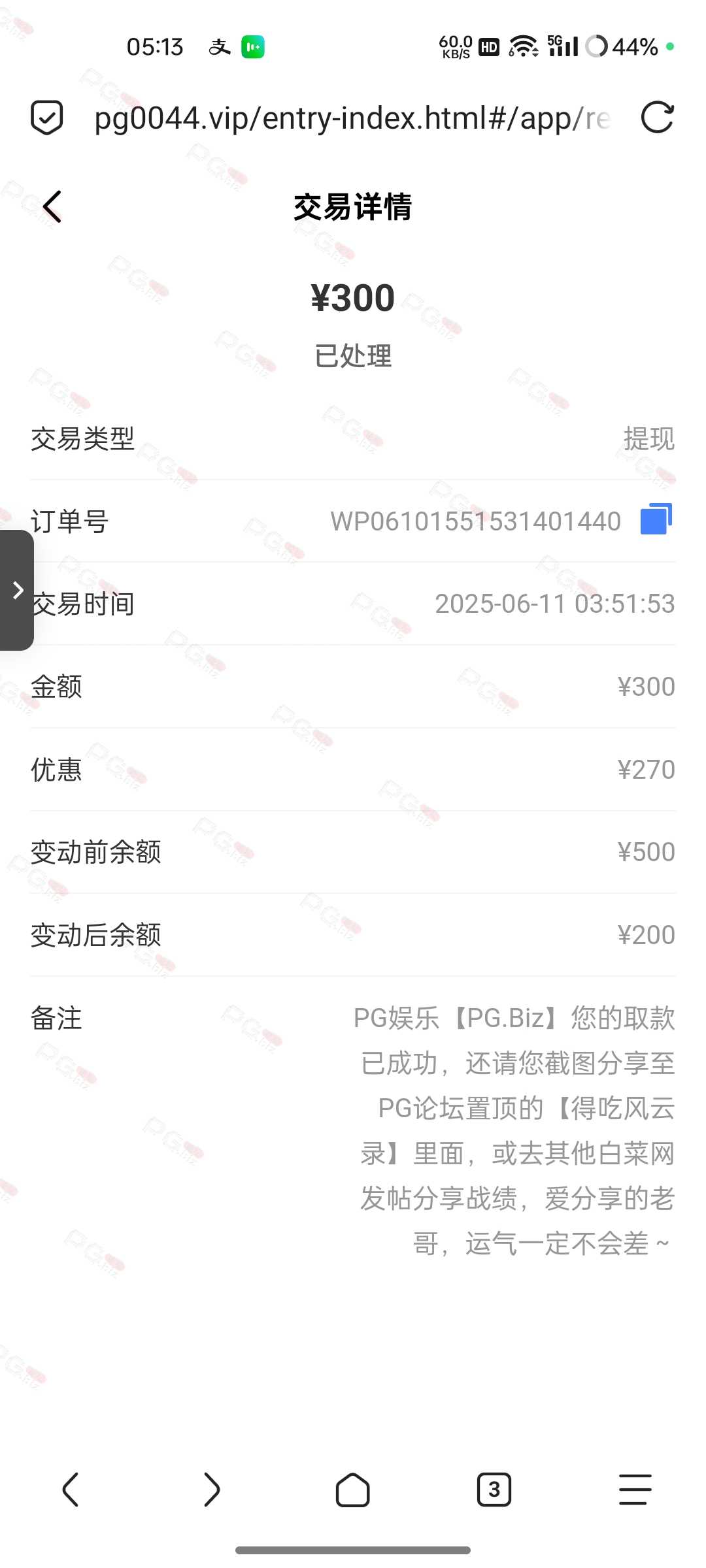Viewport: 706px width, 1568px height.
Task: Copy the order number WP0610155153140​1440
Action: click(x=656, y=520)
